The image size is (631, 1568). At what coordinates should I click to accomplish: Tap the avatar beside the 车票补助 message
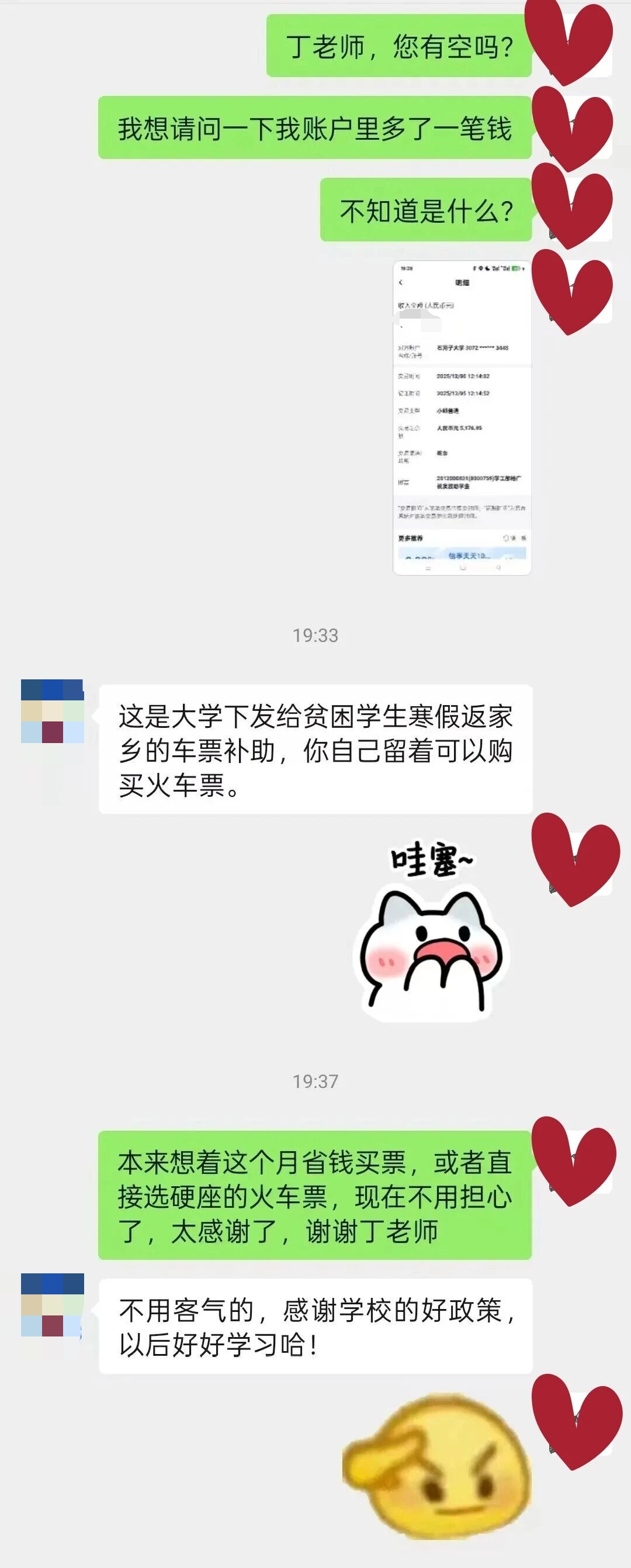53,711
